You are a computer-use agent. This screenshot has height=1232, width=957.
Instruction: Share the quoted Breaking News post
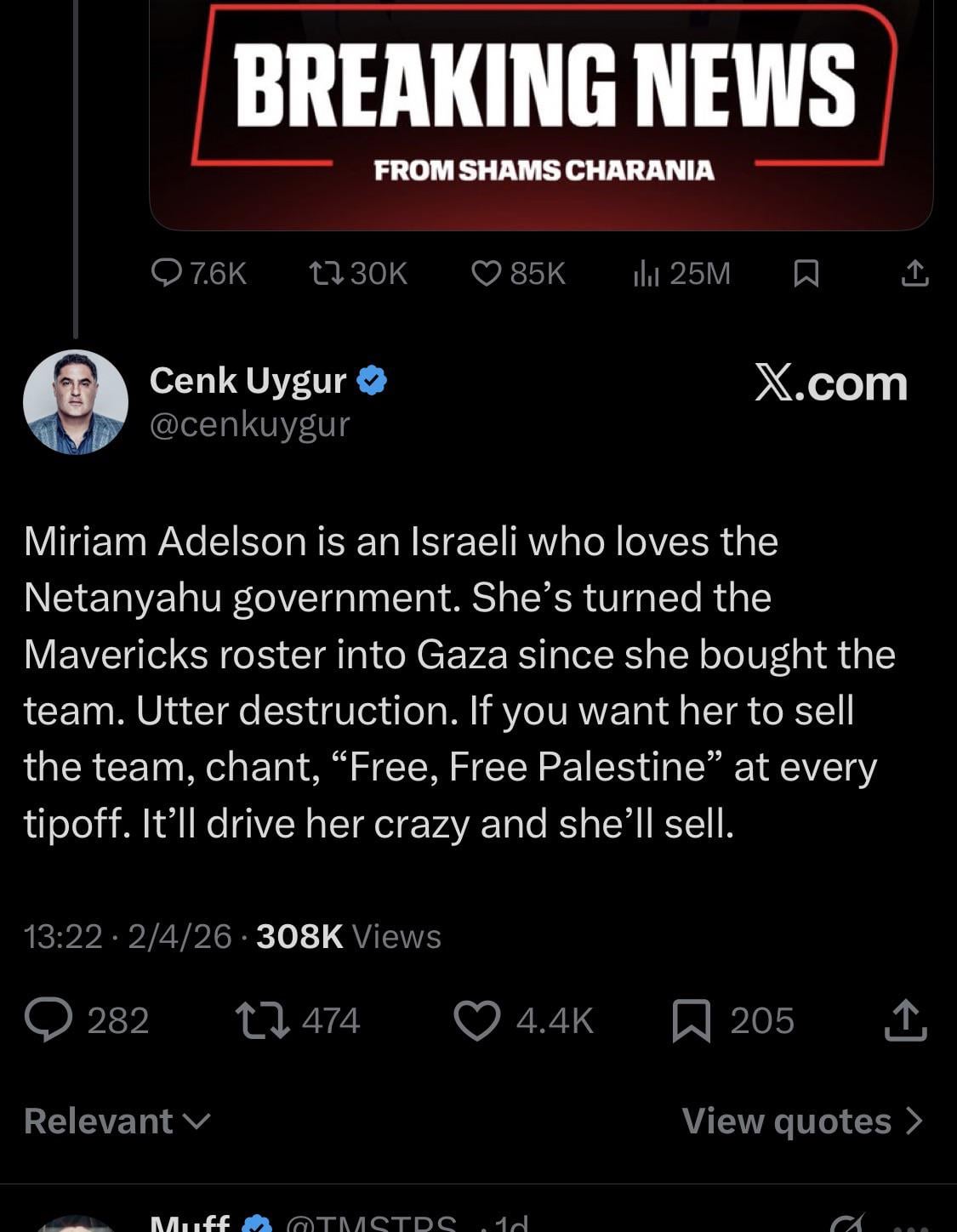point(914,273)
